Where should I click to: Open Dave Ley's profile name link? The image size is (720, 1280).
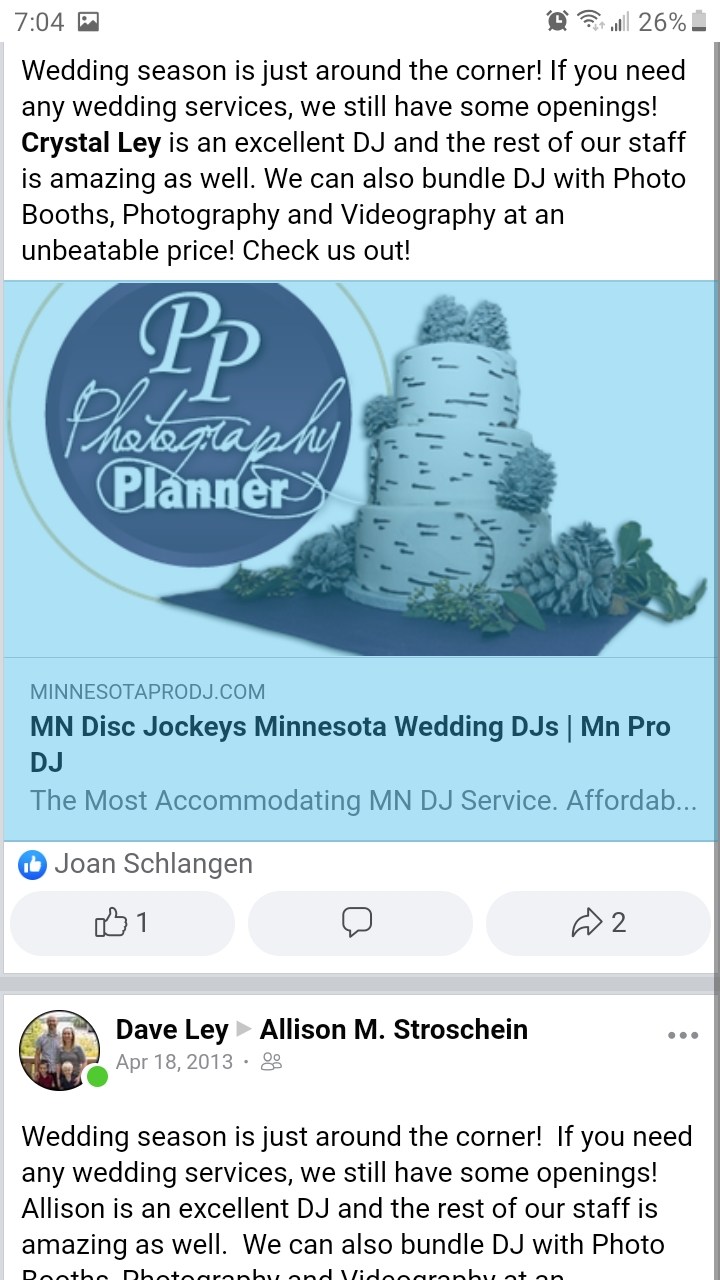pyautogui.click(x=171, y=1029)
